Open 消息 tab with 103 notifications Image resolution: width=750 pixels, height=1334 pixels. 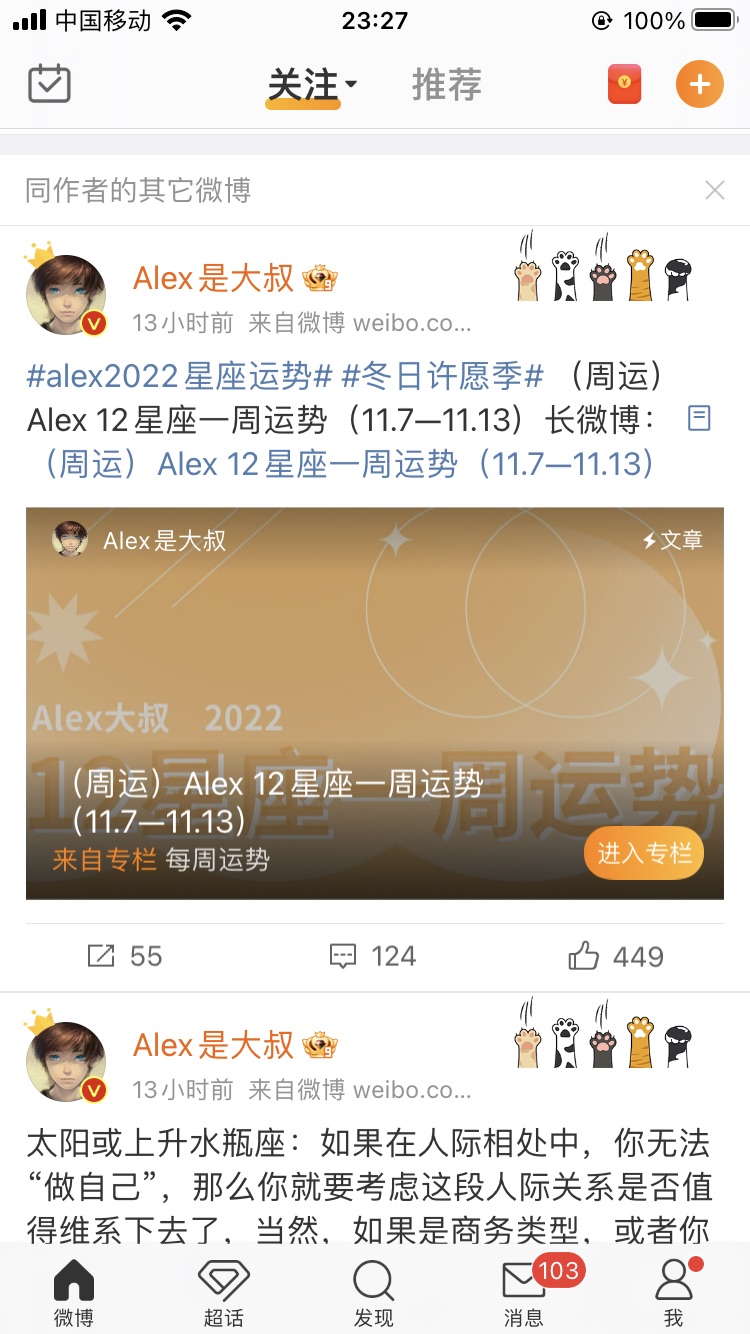tap(524, 1293)
